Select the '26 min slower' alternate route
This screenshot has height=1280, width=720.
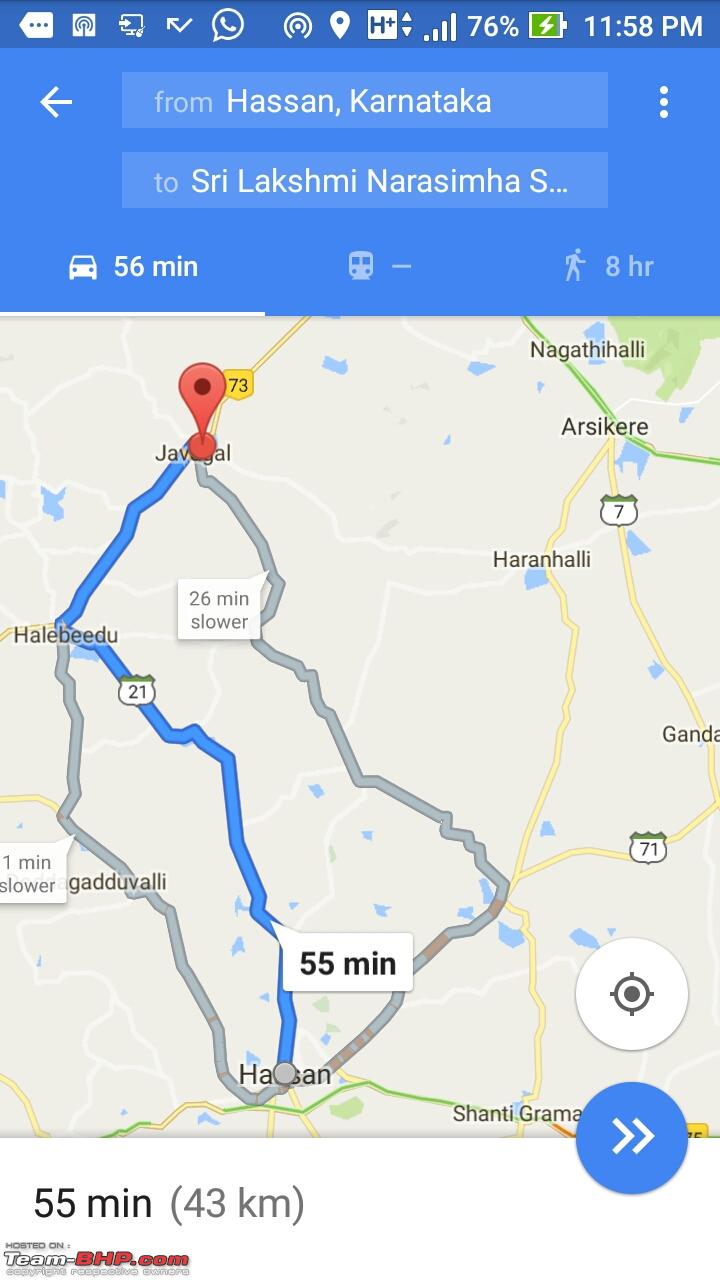[220, 610]
